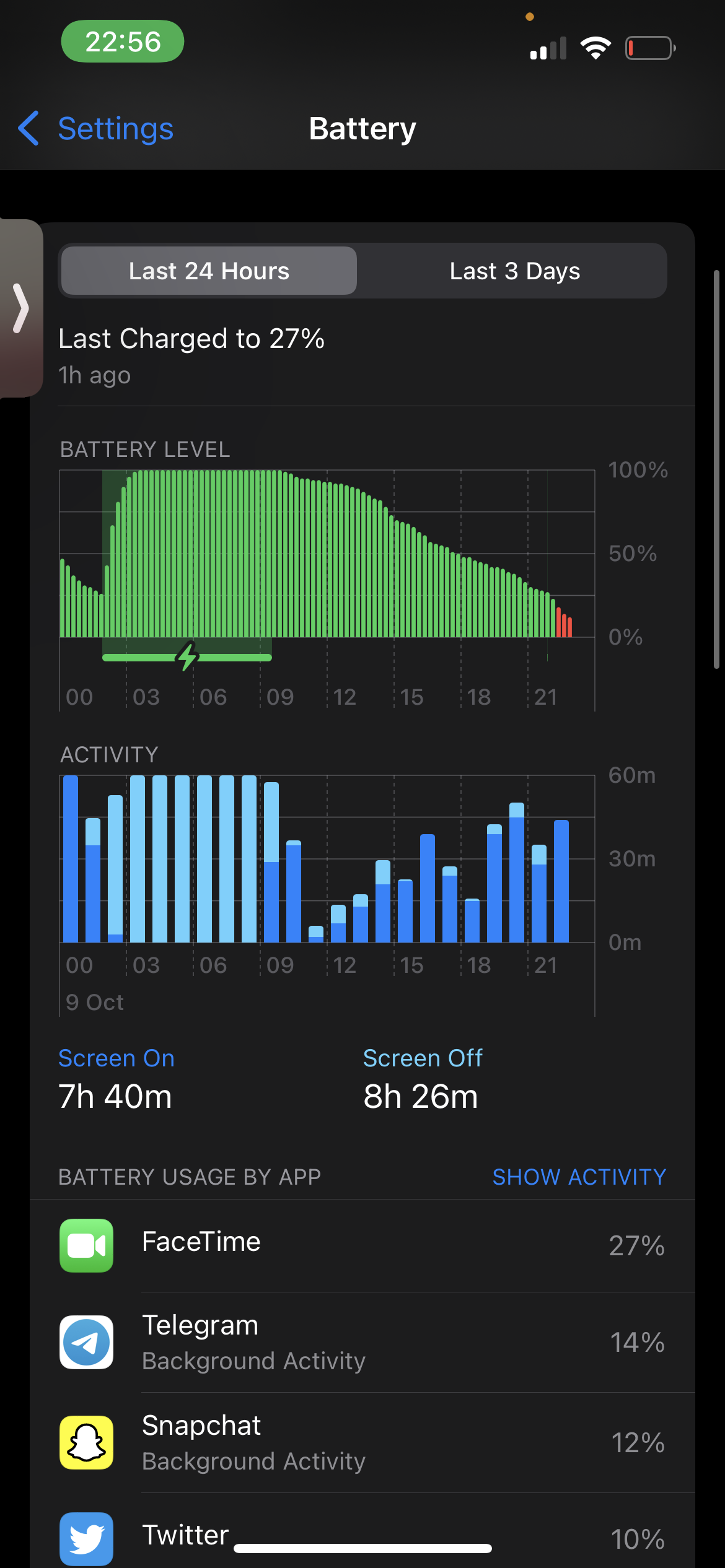Expand the side handle arrow on left edge
Viewport: 725px width, 1568px height.
point(21,308)
